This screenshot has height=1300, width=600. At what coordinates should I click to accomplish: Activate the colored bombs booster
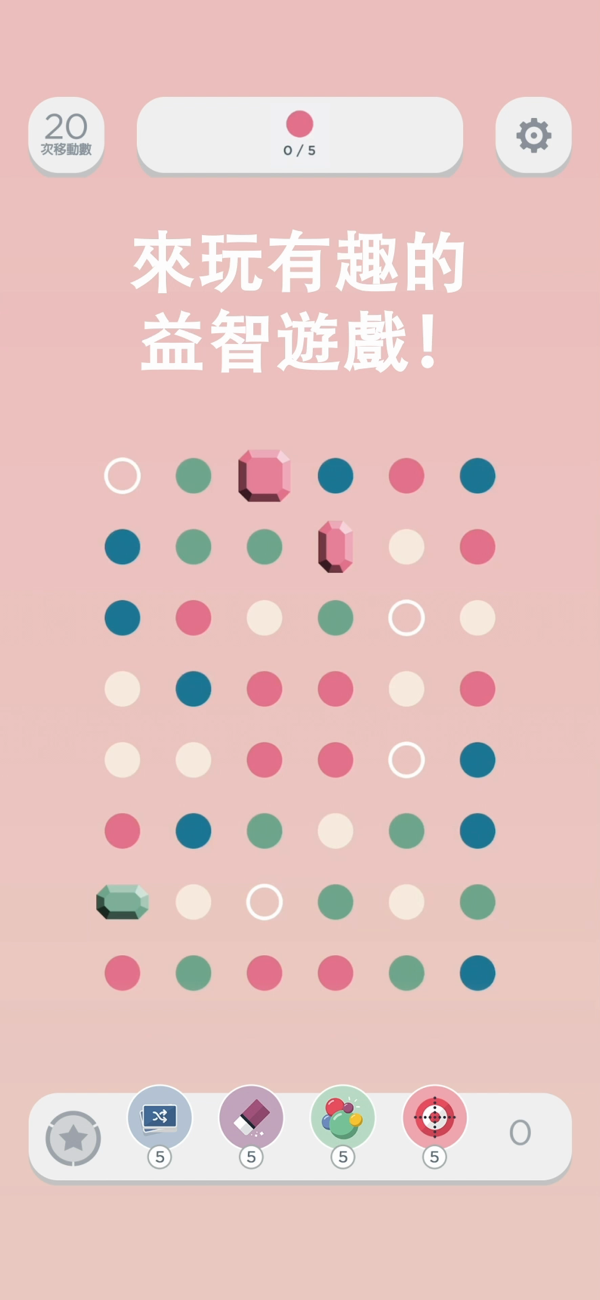pos(343,1117)
